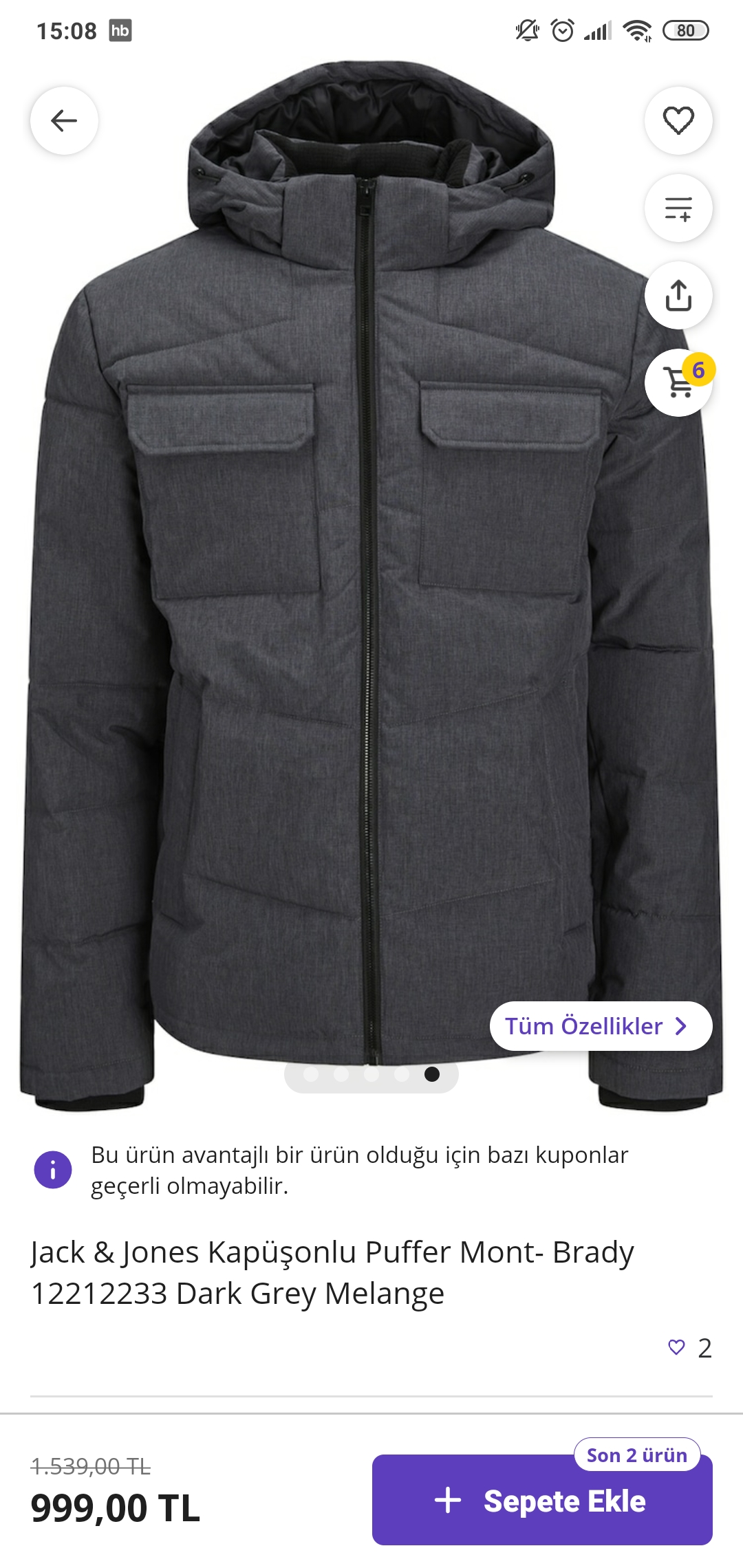The width and height of the screenshot is (743, 1568).
Task: Open the shopping cart with 6 items
Action: (679, 382)
